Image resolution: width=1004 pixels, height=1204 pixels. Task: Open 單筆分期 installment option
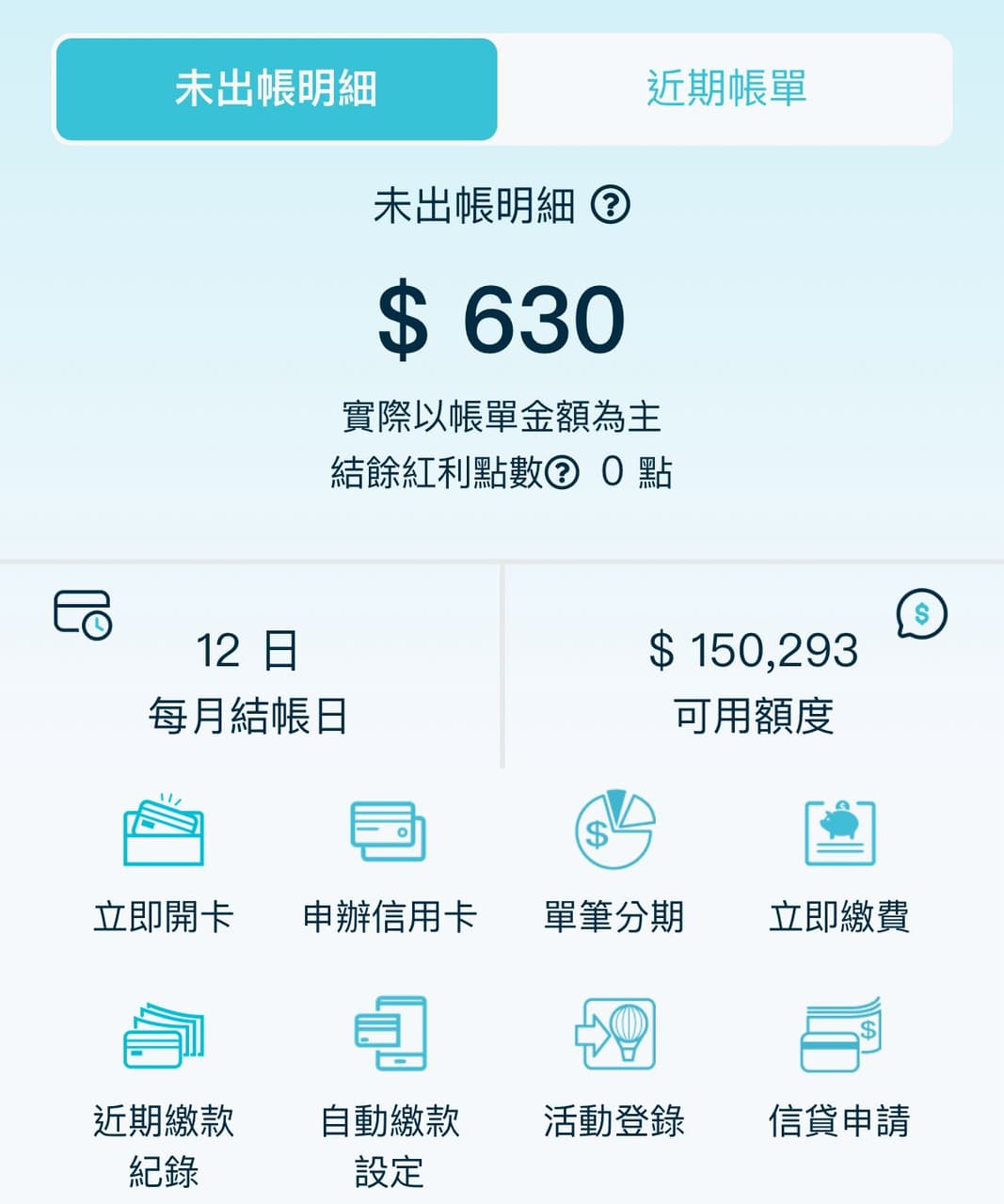(x=614, y=863)
